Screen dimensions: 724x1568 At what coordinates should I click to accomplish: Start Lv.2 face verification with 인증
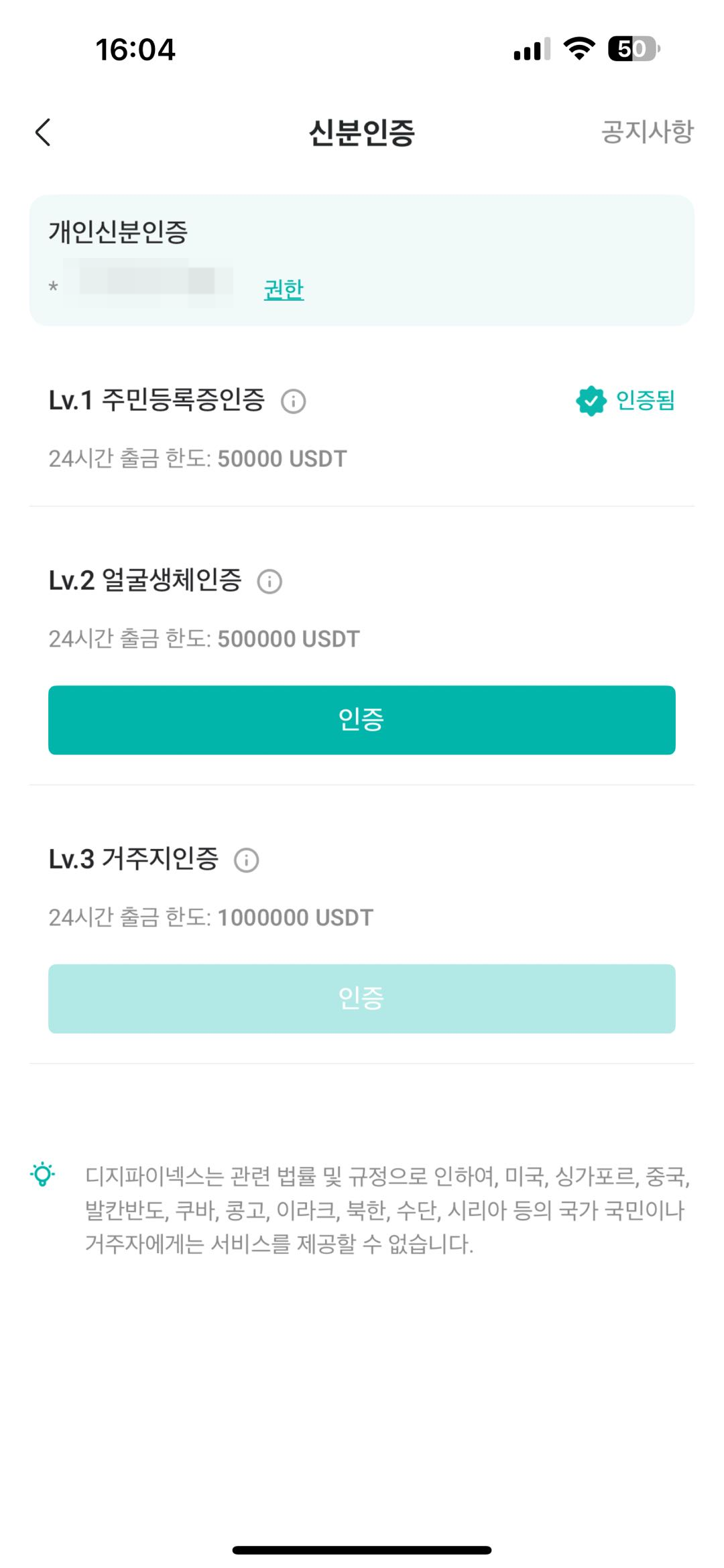(x=362, y=720)
